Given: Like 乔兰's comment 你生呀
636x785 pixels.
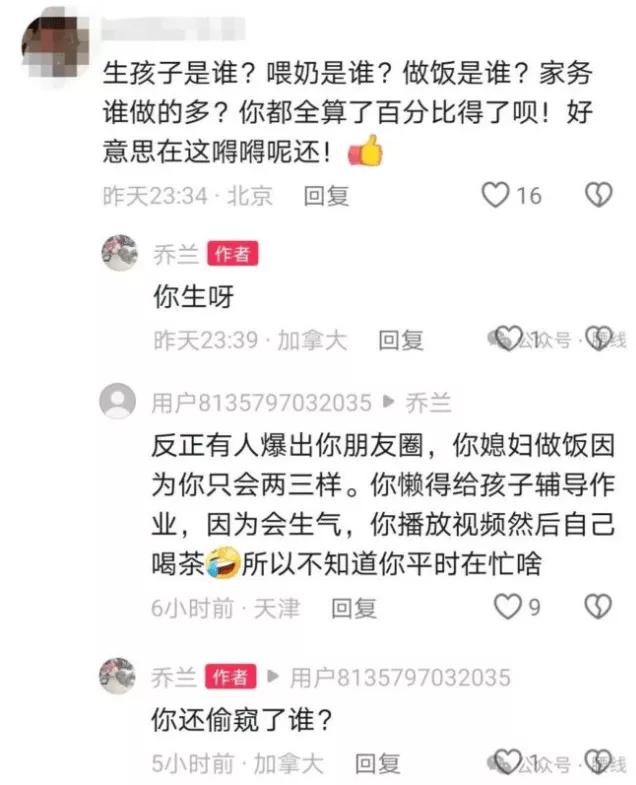Looking at the screenshot, I should point(509,339).
